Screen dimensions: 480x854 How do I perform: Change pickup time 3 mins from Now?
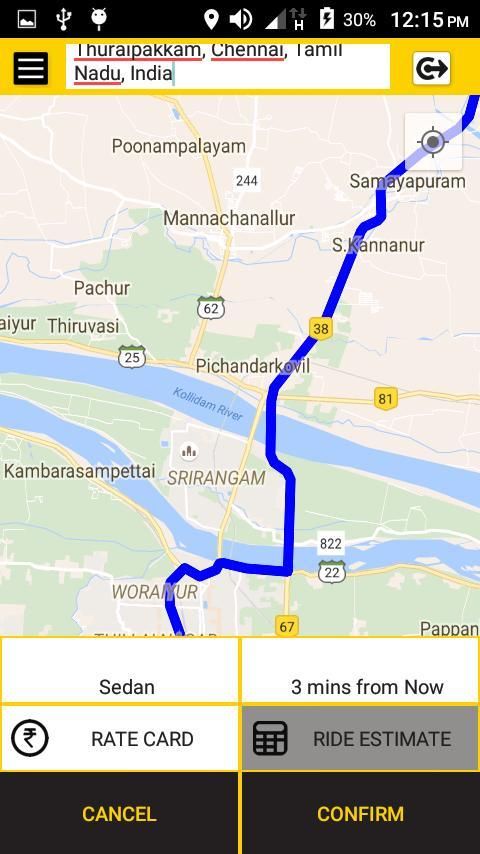(x=361, y=670)
